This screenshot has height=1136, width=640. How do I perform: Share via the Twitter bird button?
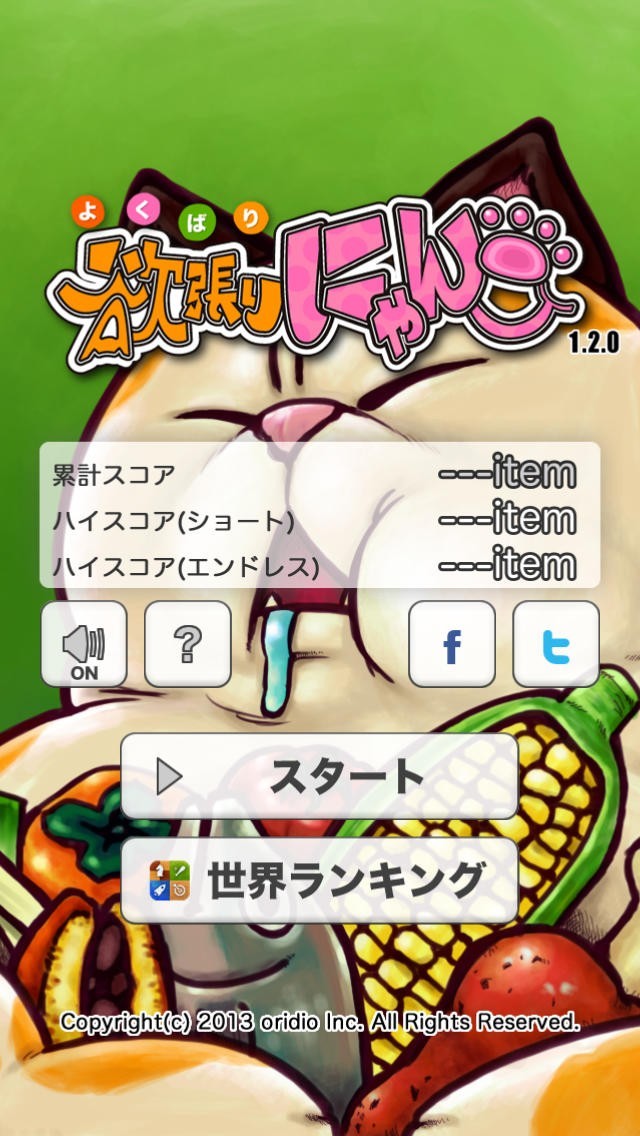click(x=556, y=644)
